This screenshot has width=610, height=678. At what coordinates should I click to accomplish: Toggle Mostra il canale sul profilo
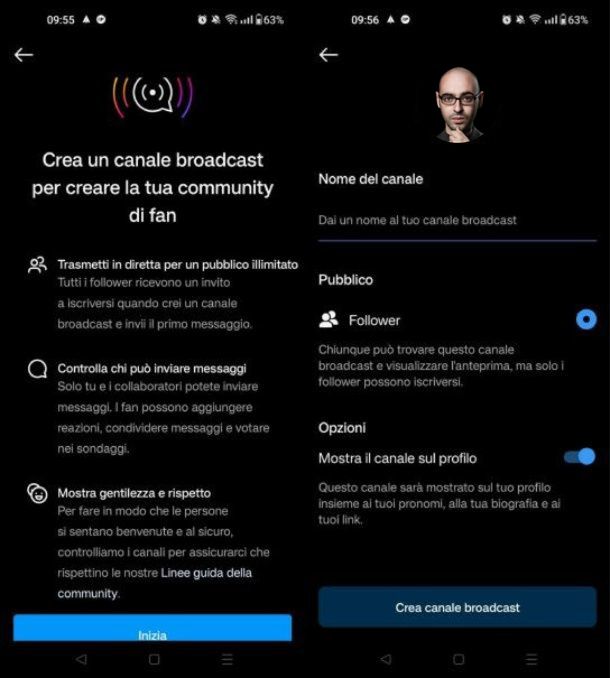(x=579, y=457)
